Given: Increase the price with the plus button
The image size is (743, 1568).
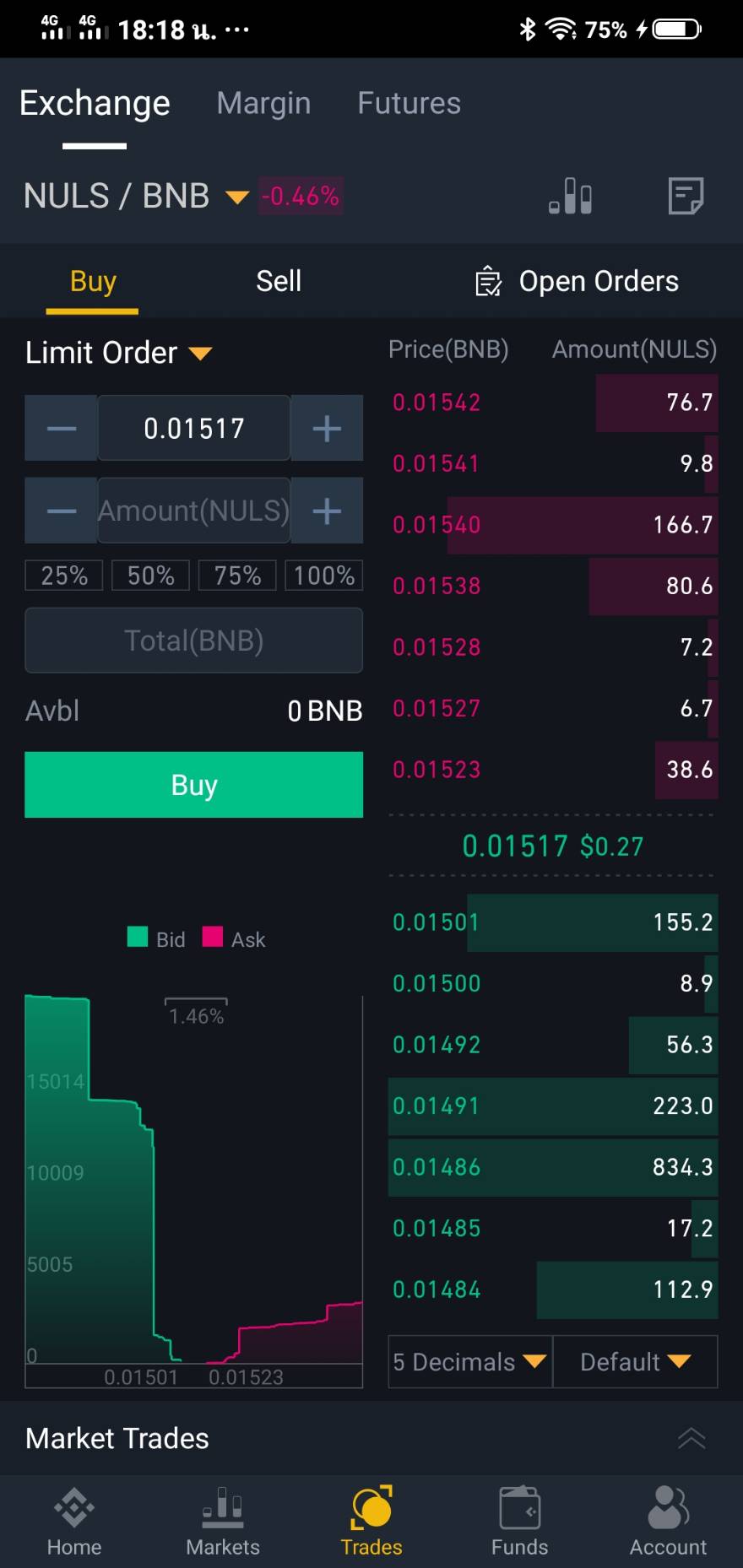Looking at the screenshot, I should (327, 429).
